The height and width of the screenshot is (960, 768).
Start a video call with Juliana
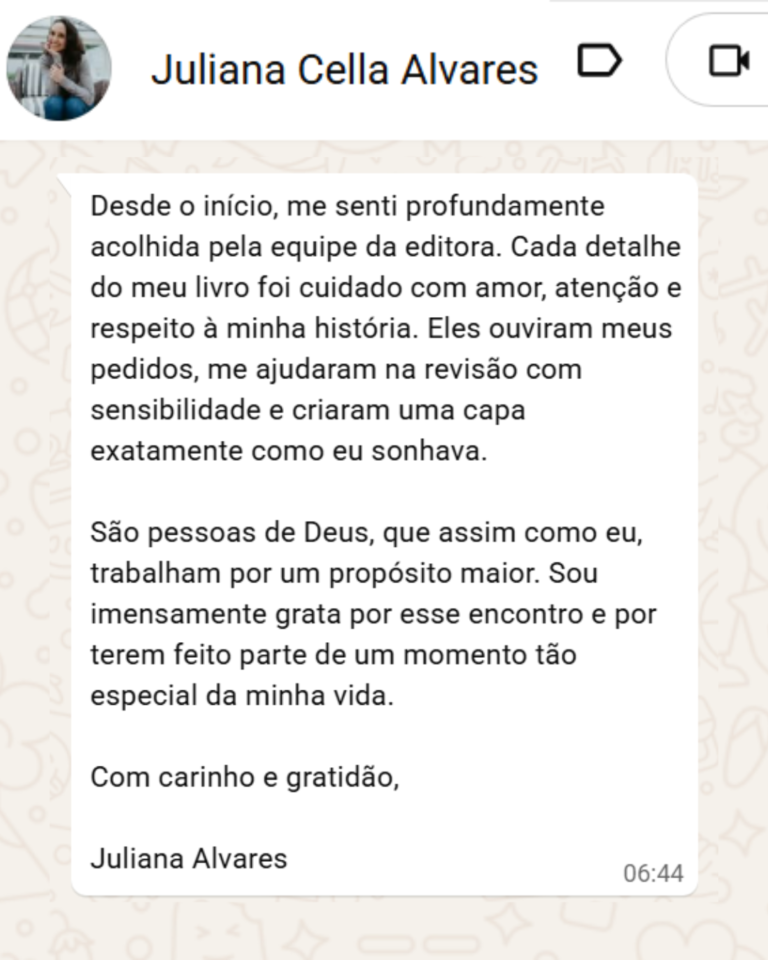[x=728, y=62]
